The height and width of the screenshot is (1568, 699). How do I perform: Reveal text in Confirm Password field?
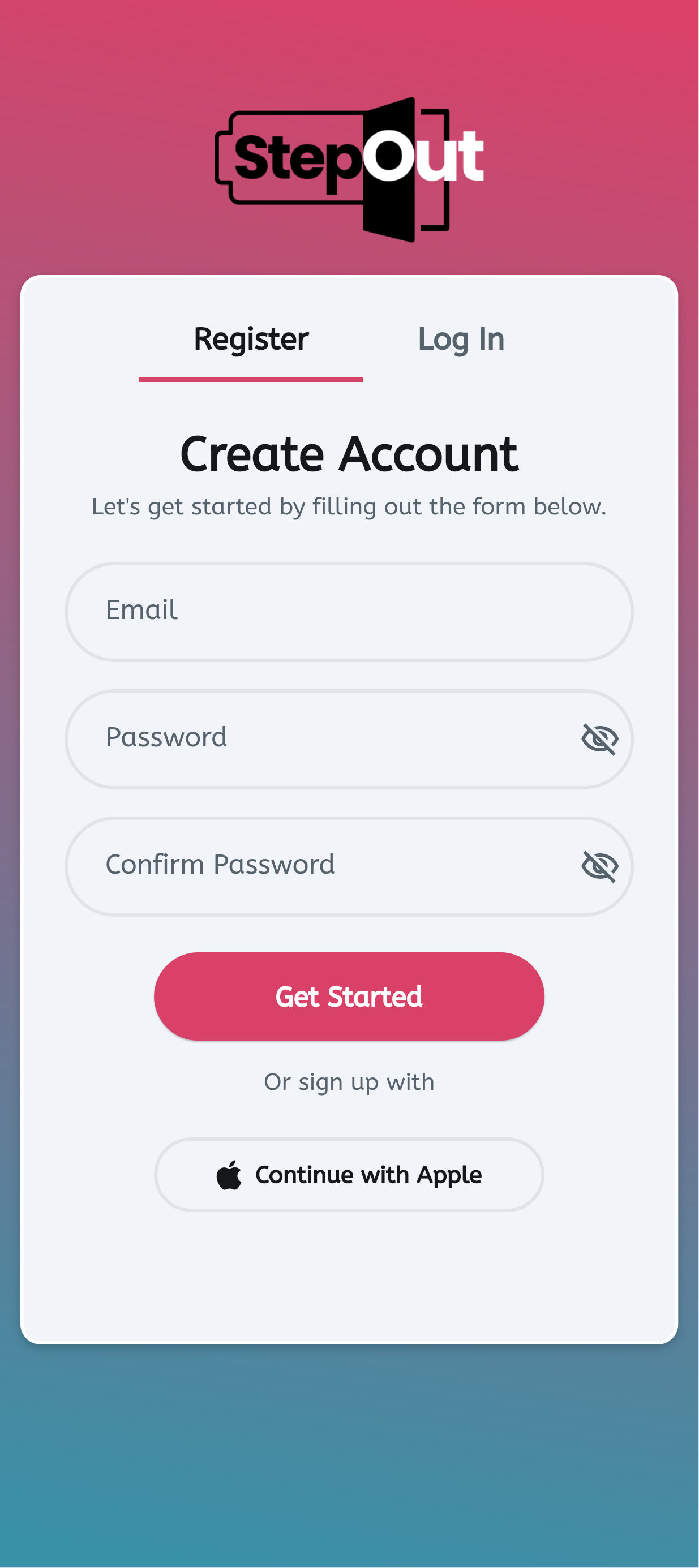600,866
